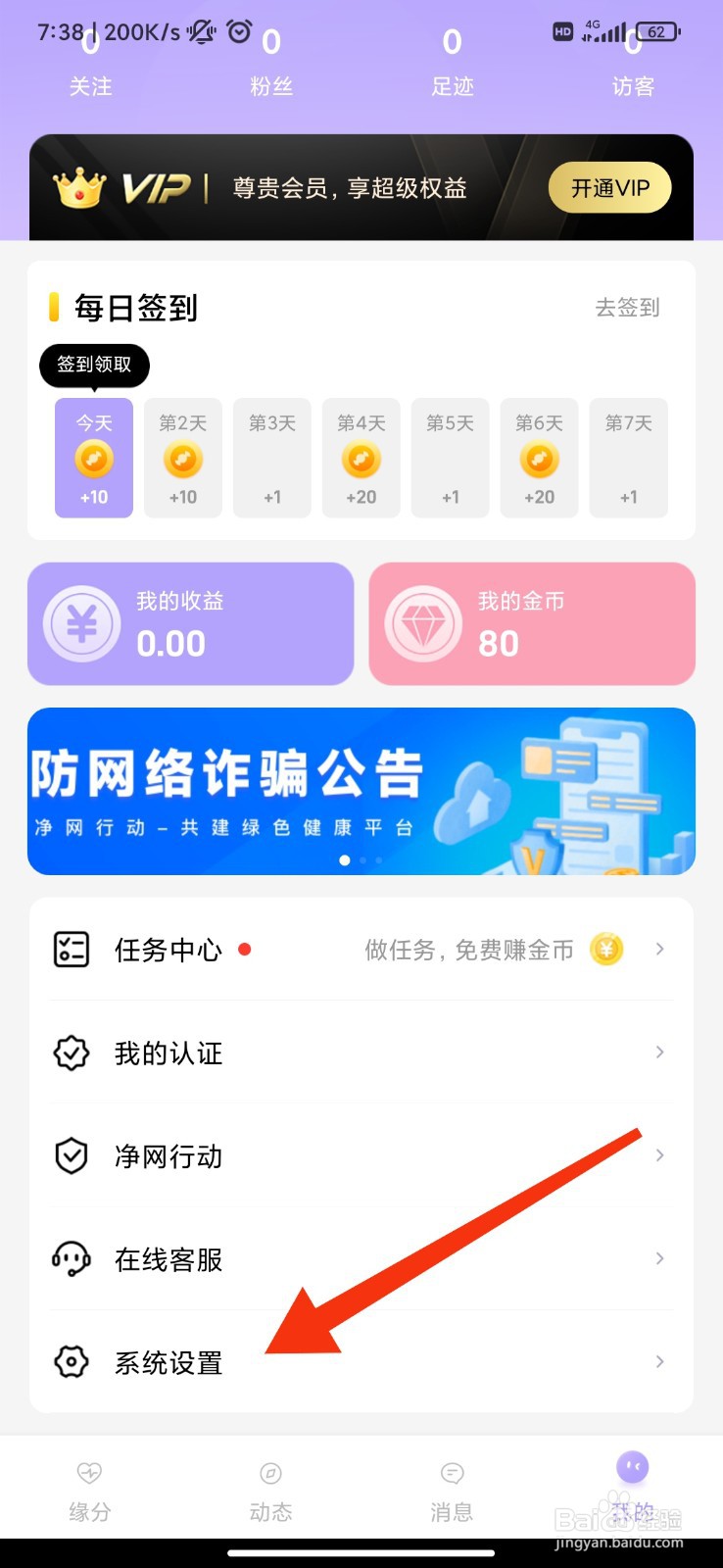Click the 我的认证 badge icon
Viewport: 723px width, 1568px height.
pyautogui.click(x=70, y=1053)
